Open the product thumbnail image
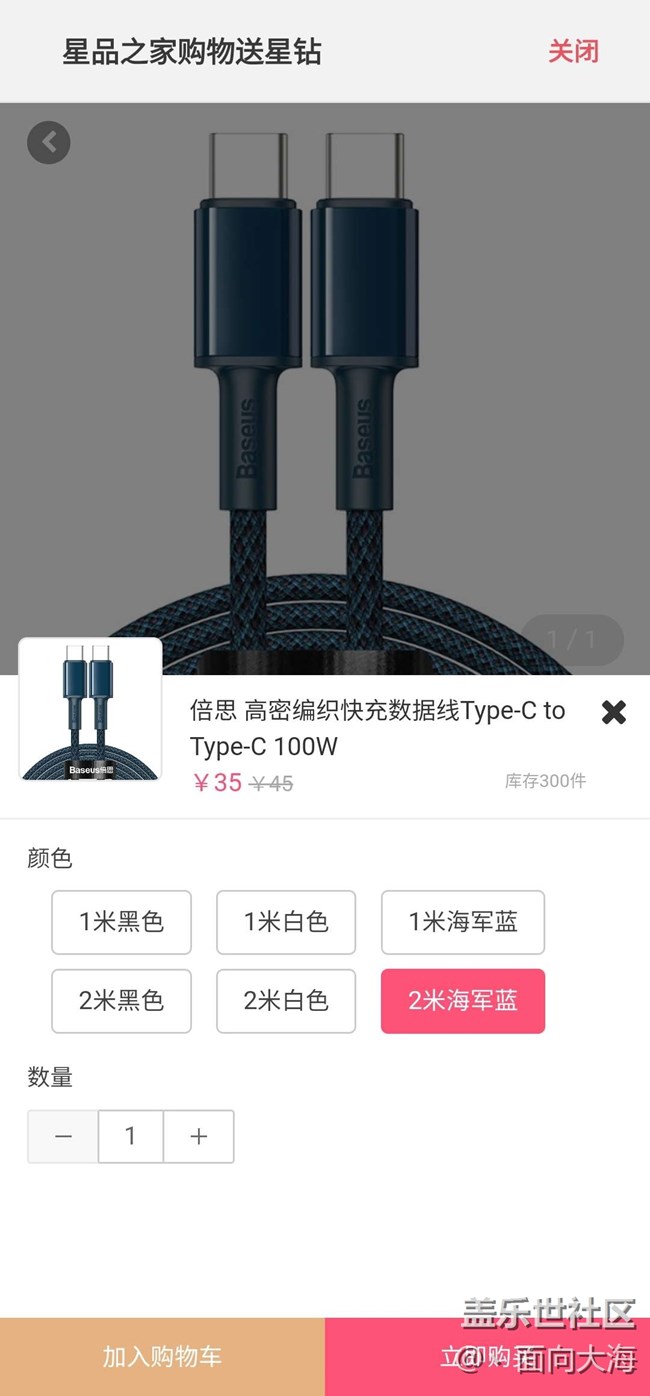Screen dimensions: 650x1396 click(90, 709)
